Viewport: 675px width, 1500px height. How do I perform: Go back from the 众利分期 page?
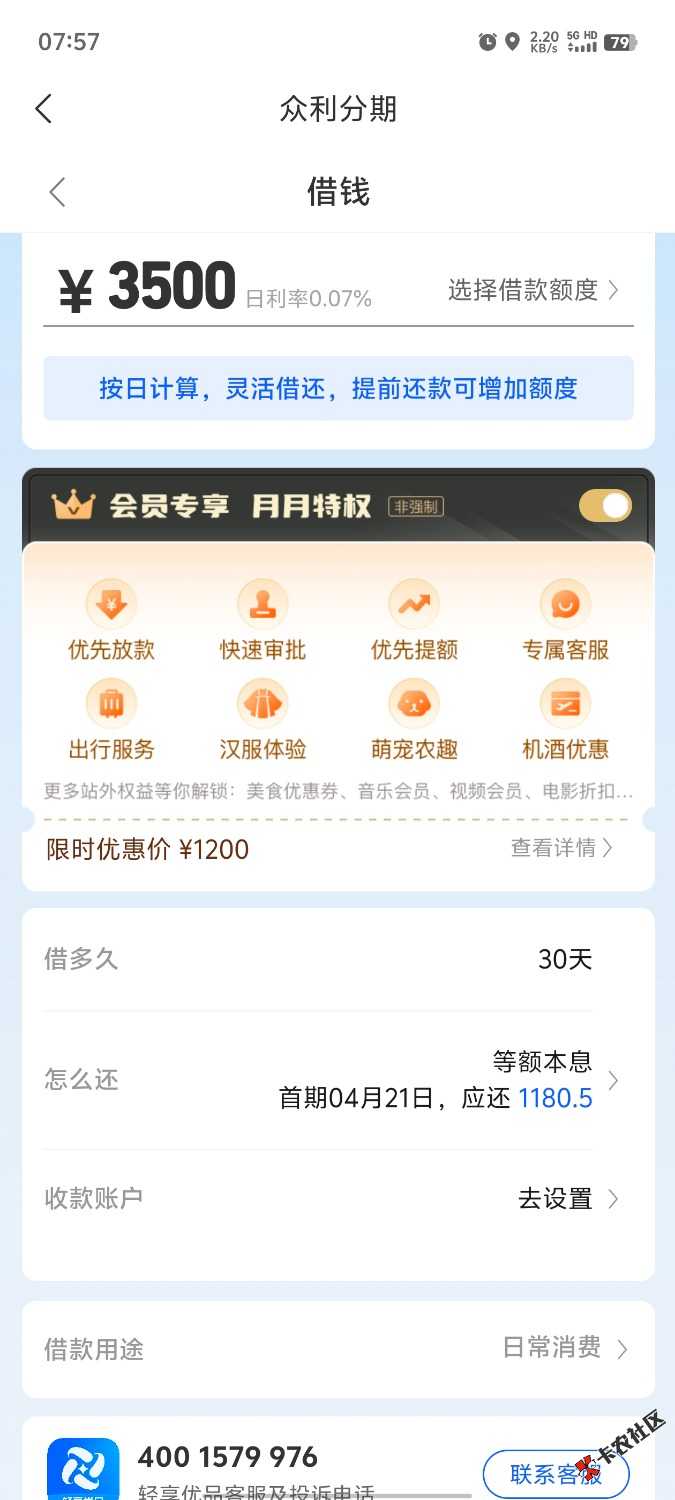click(x=43, y=109)
